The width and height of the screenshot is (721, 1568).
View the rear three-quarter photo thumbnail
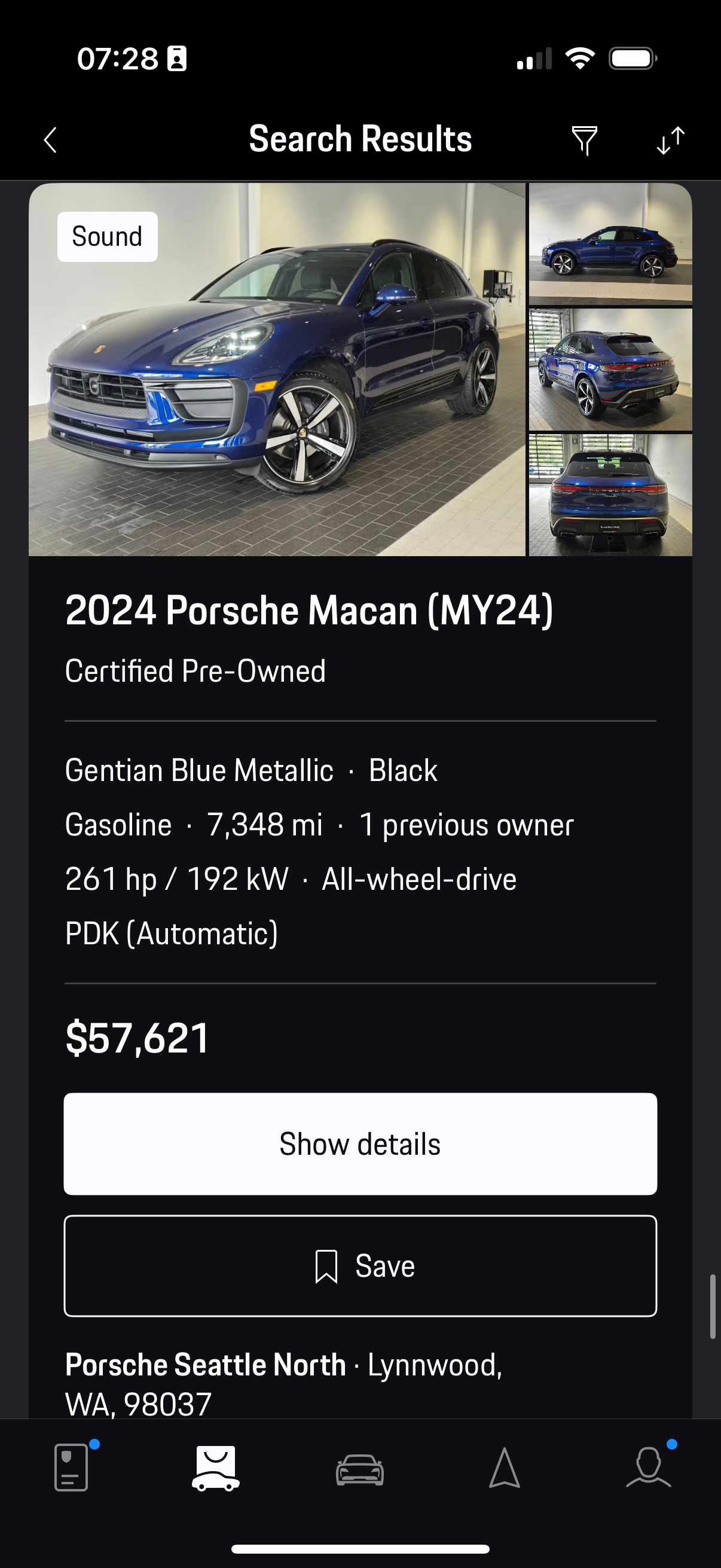pos(610,370)
